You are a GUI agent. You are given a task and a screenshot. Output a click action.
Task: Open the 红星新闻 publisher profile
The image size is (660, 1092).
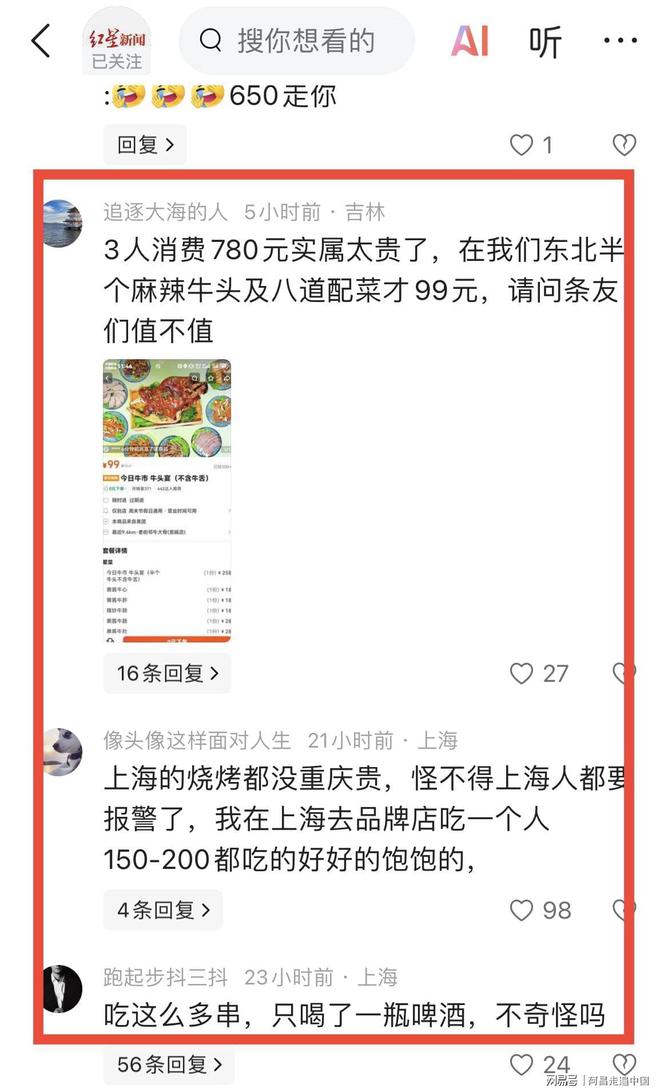pos(116,40)
